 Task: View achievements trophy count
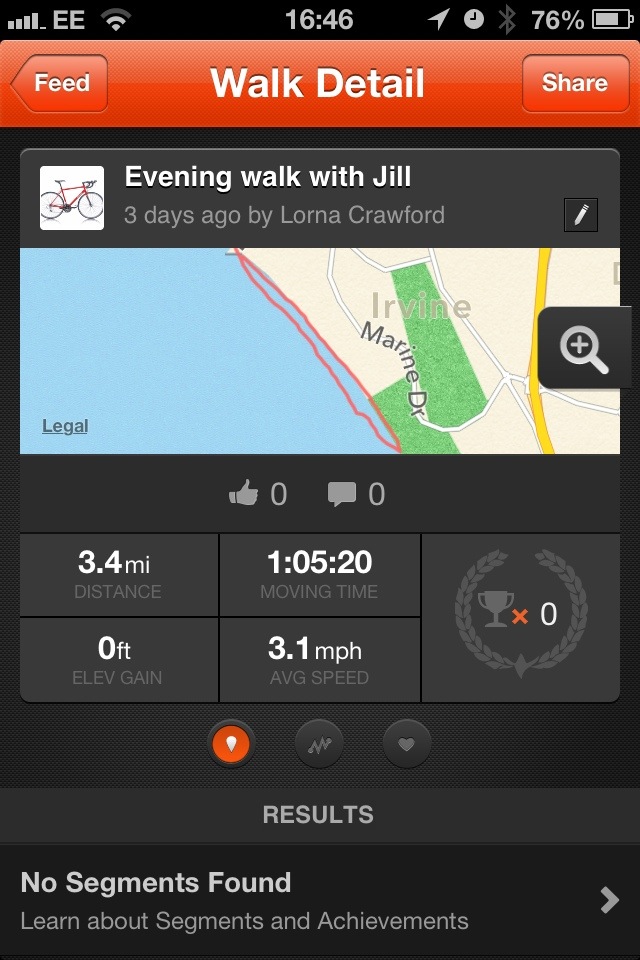[520, 615]
